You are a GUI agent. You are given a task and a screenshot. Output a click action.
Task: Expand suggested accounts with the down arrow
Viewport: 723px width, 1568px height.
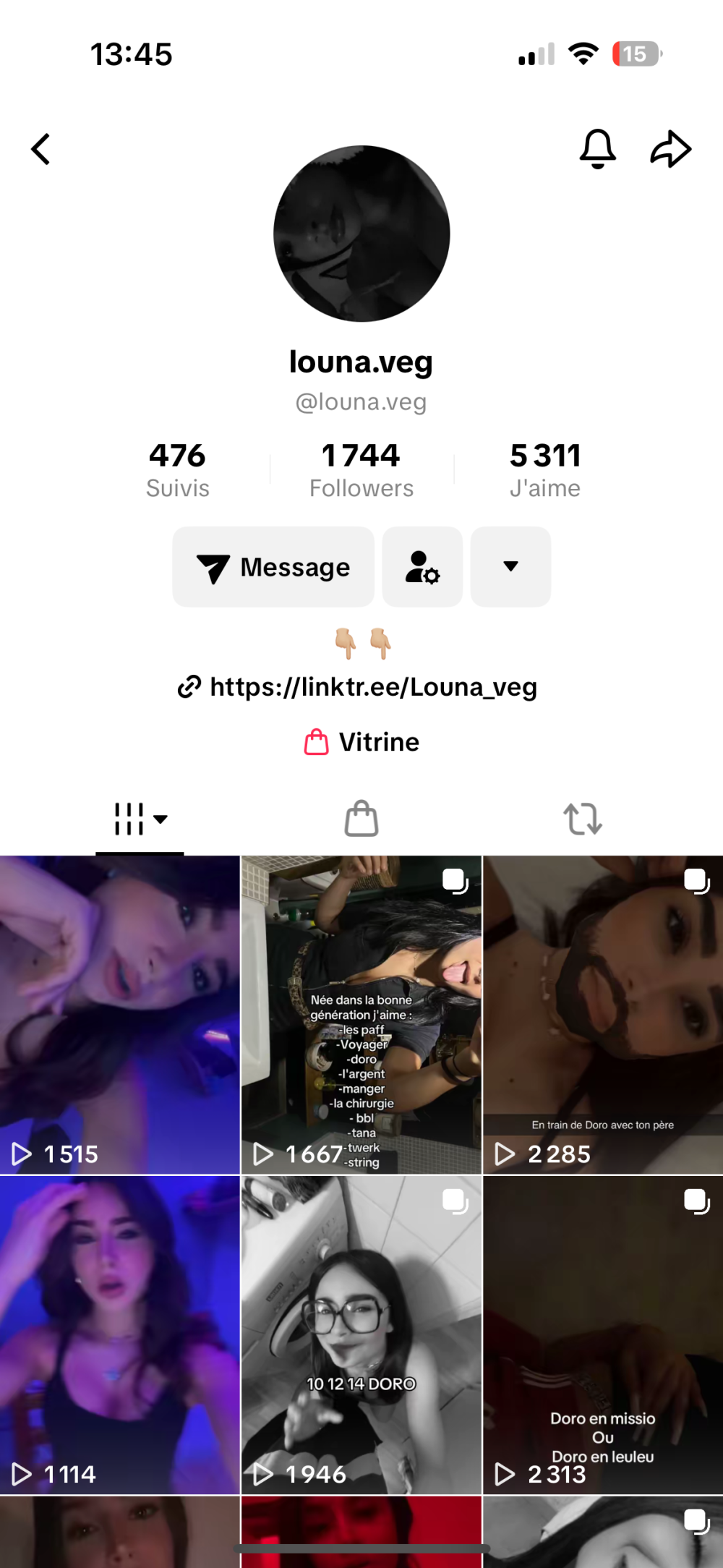[x=510, y=567]
